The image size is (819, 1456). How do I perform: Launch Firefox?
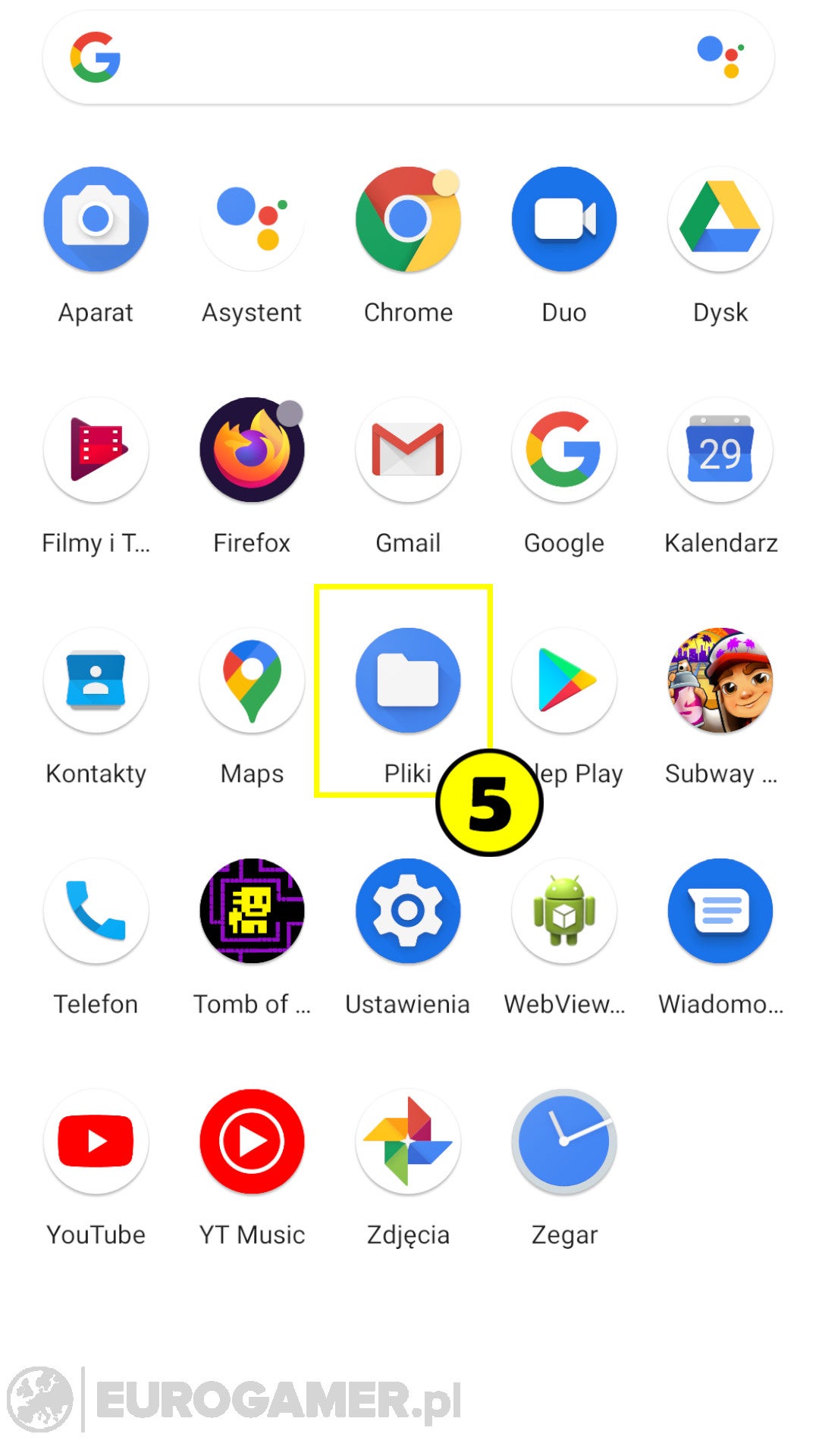(252, 450)
